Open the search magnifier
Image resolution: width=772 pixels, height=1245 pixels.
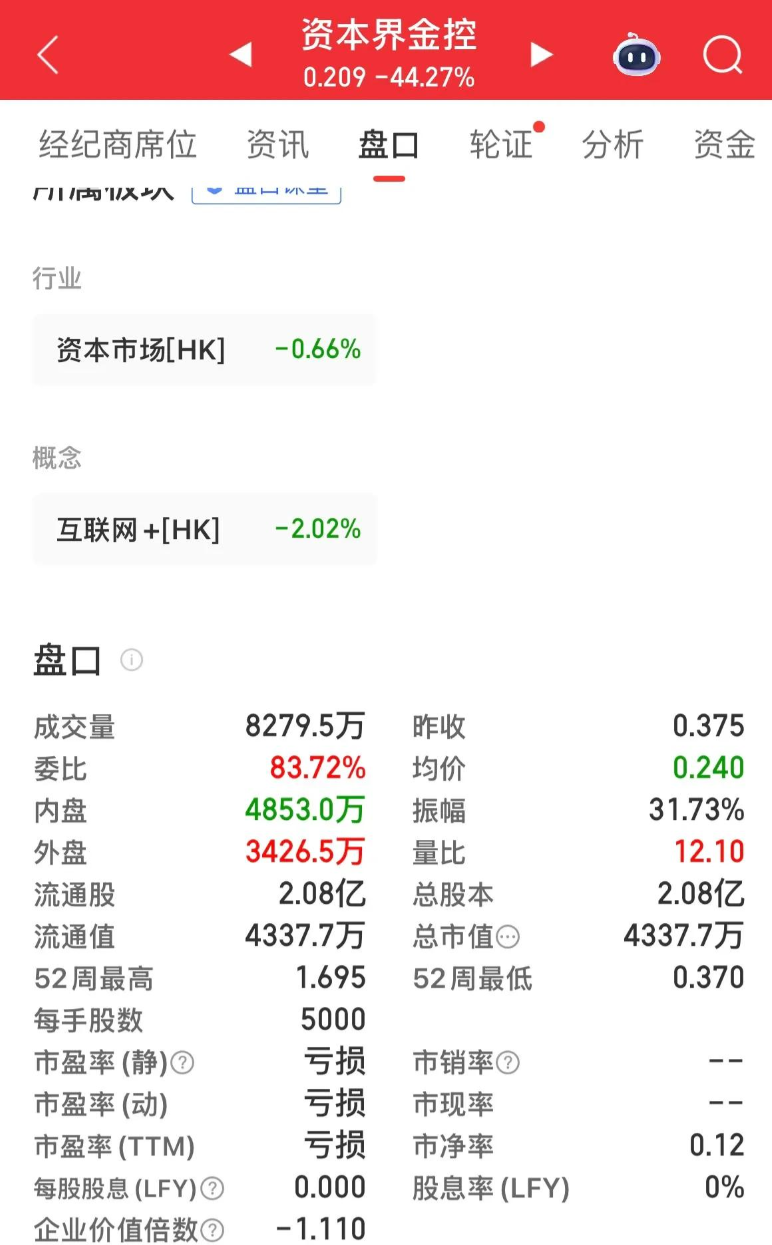[x=722, y=55]
